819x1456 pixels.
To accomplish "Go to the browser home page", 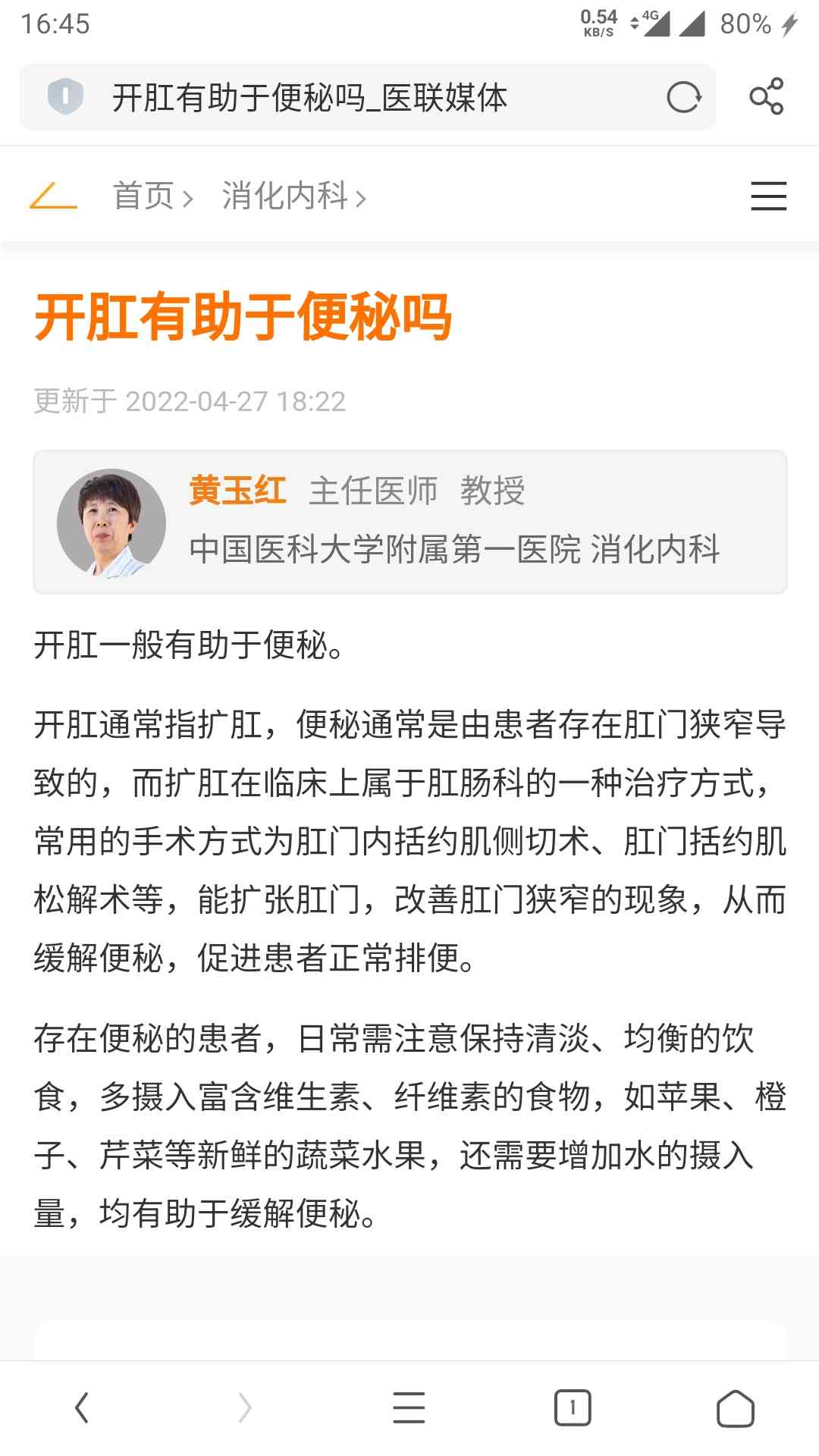I will point(736,1407).
